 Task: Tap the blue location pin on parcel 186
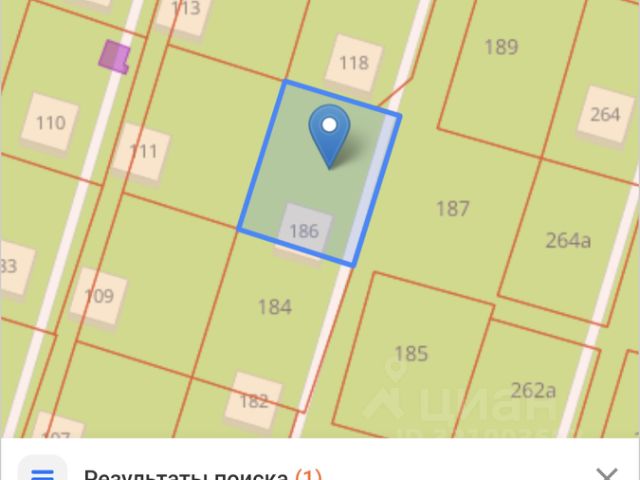pyautogui.click(x=329, y=133)
